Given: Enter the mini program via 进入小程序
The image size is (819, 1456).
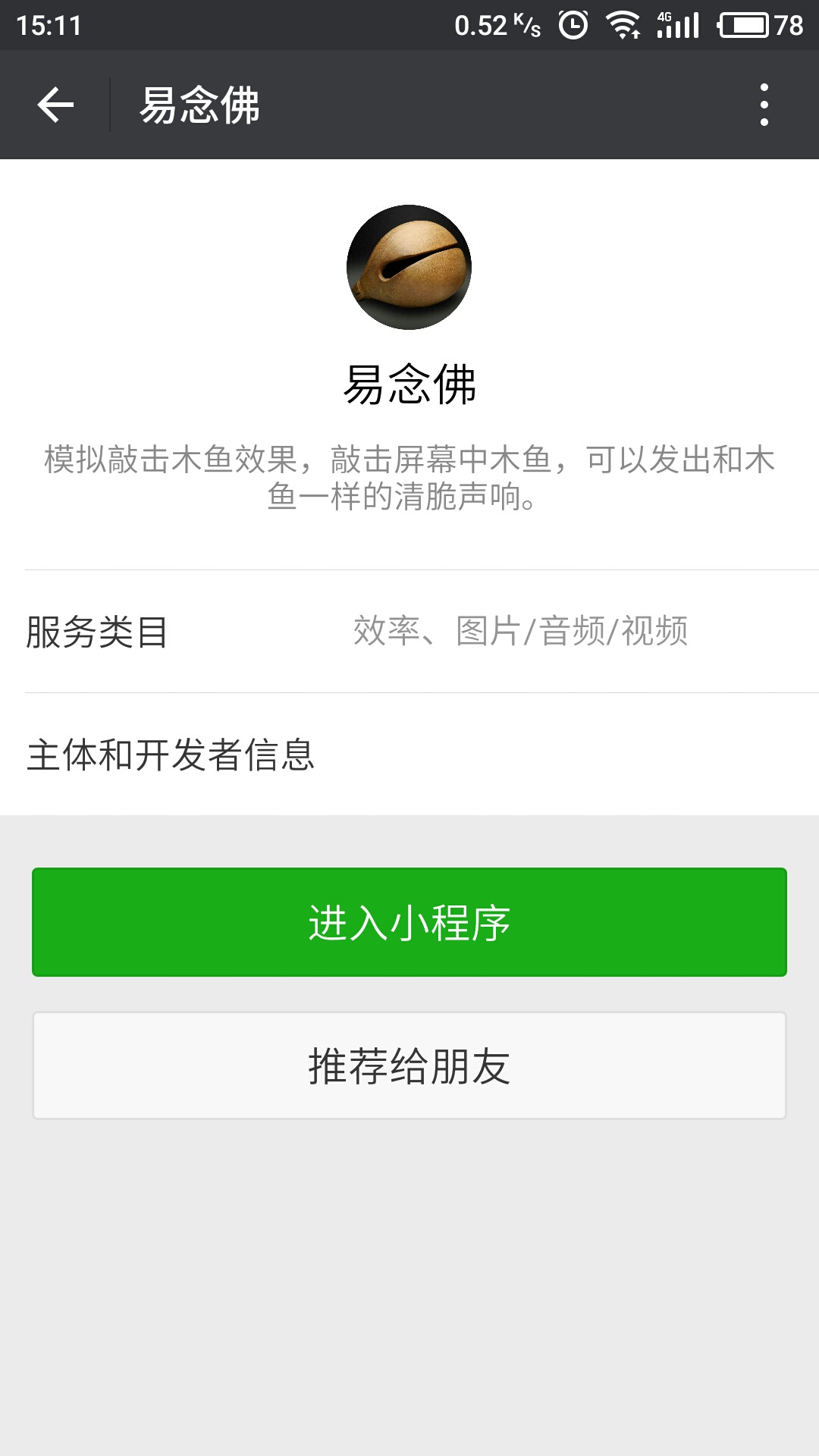Looking at the screenshot, I should tap(409, 922).
